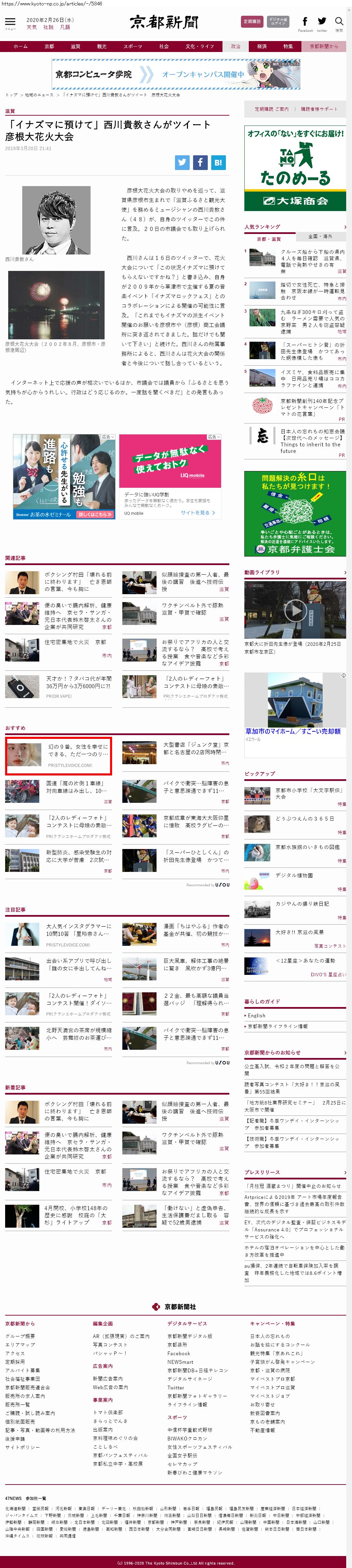Share the article on Twitter
Viewport: 352px width, 1568px height.
[x=182, y=162]
